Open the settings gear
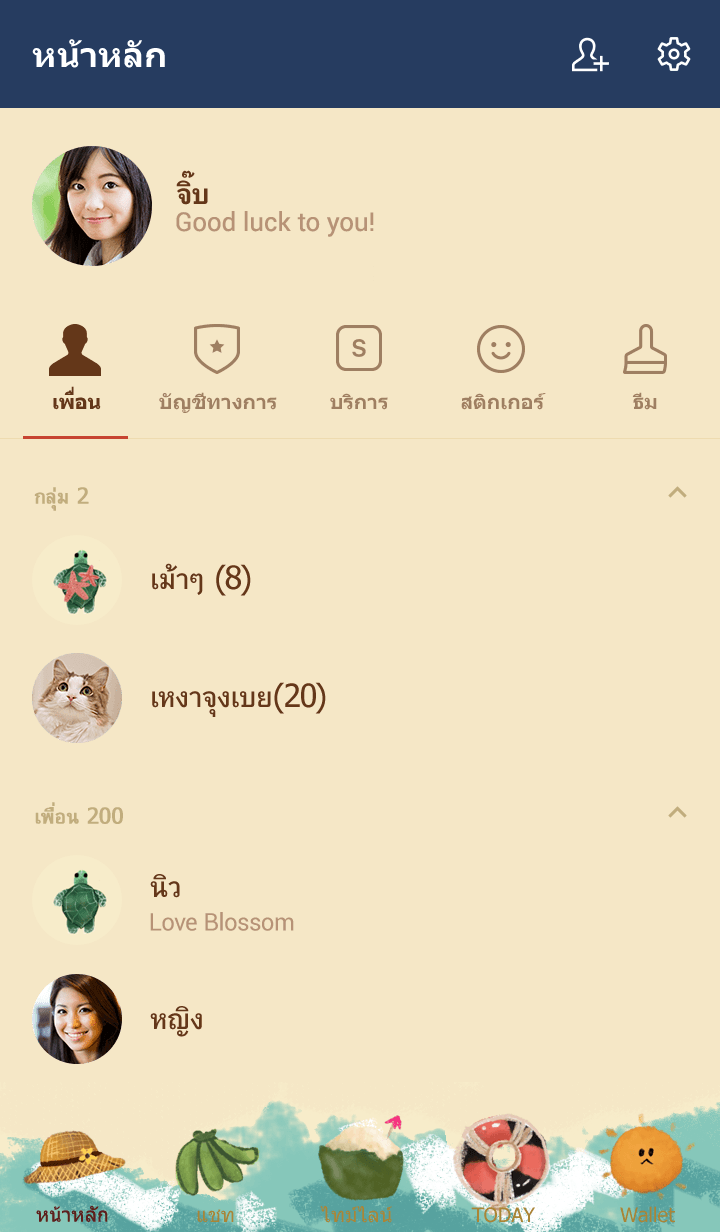 (x=674, y=55)
